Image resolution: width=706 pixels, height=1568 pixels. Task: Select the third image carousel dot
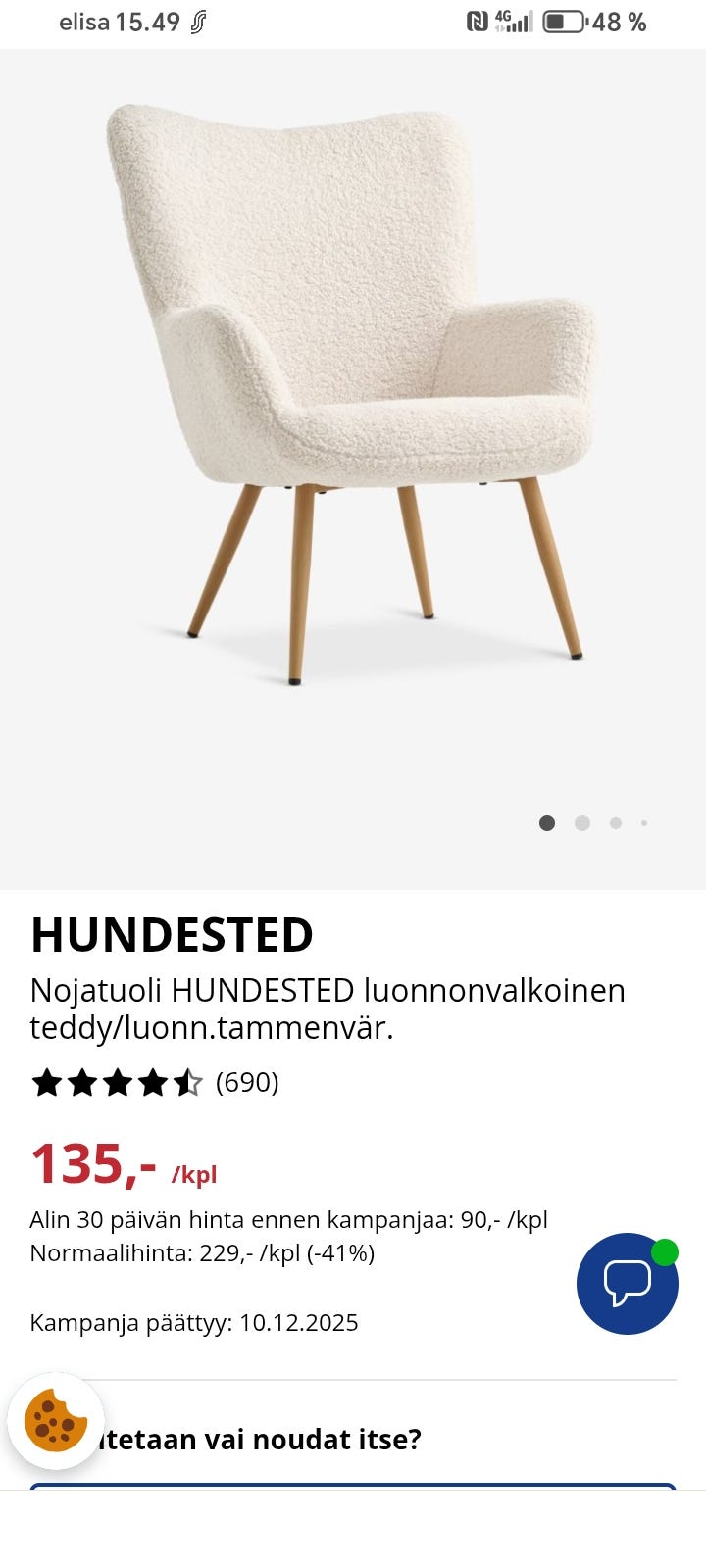[x=615, y=824]
